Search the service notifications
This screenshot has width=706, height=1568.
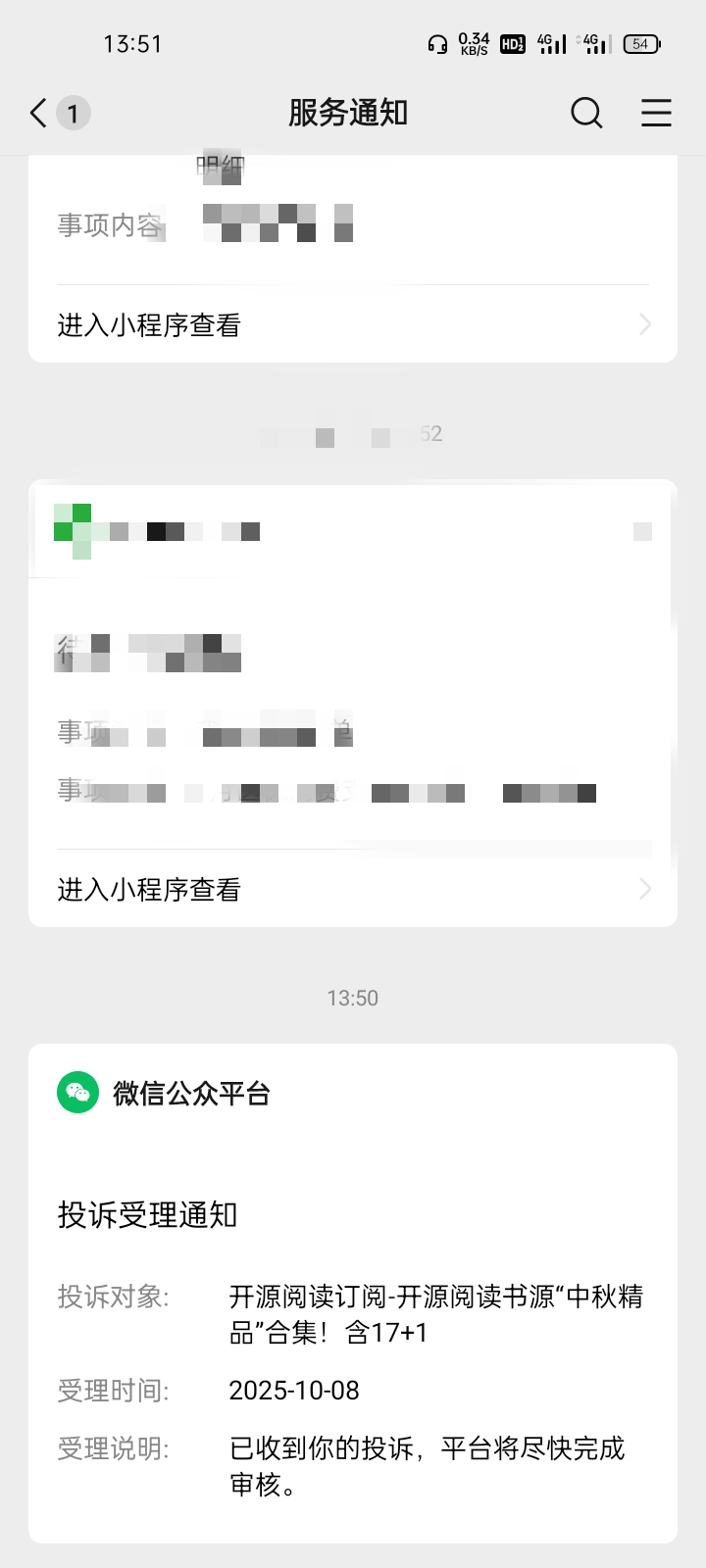(x=586, y=114)
